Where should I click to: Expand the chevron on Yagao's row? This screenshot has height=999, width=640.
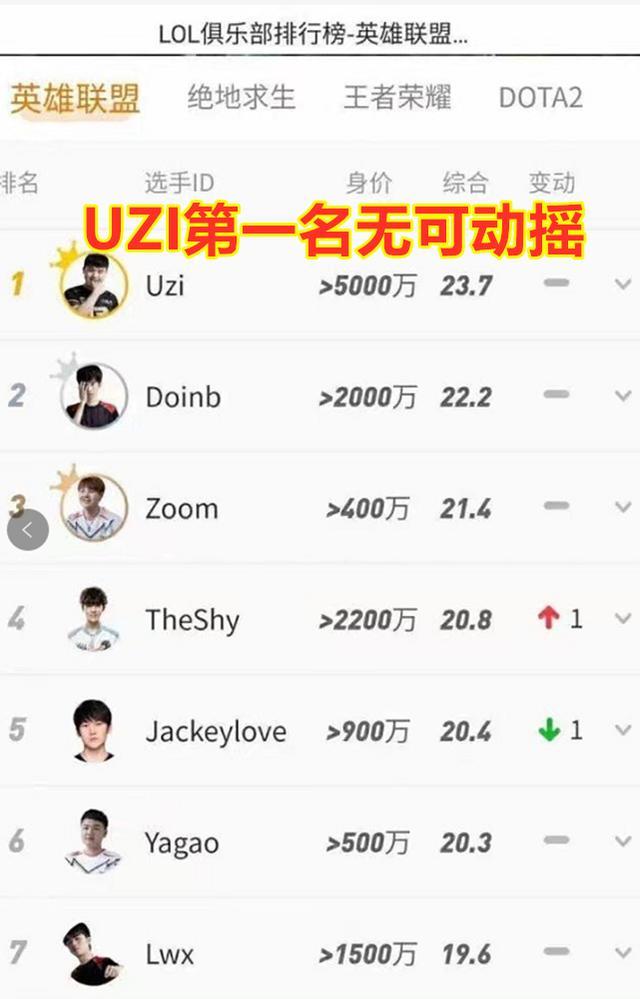(623, 842)
